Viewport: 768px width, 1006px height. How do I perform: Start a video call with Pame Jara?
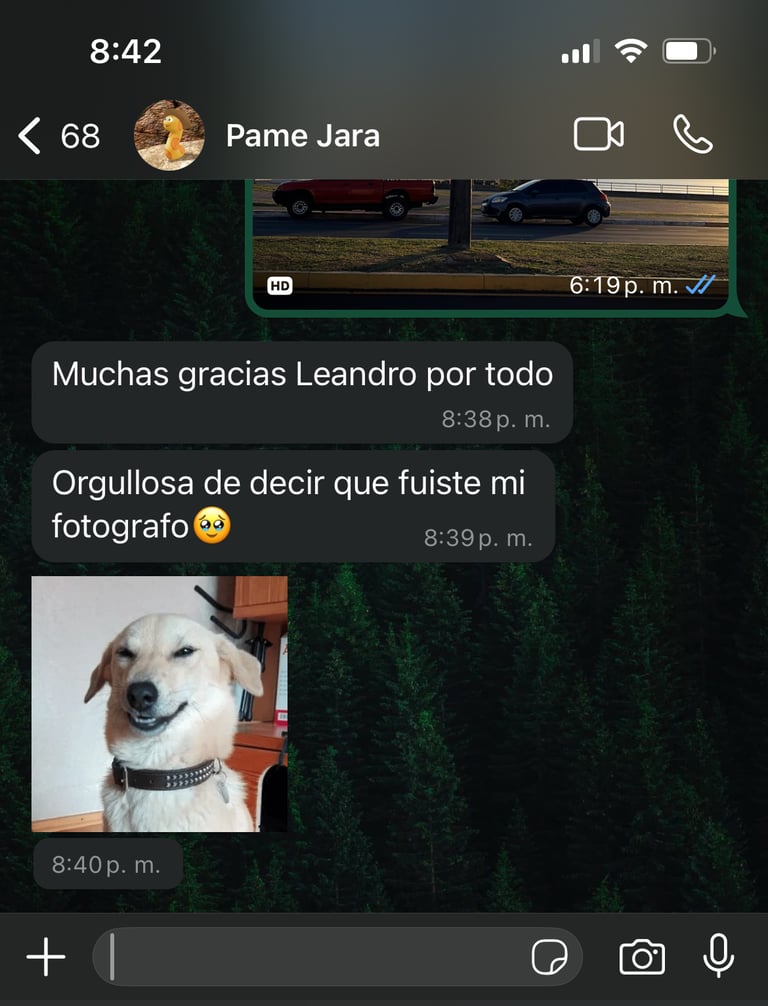click(x=598, y=135)
